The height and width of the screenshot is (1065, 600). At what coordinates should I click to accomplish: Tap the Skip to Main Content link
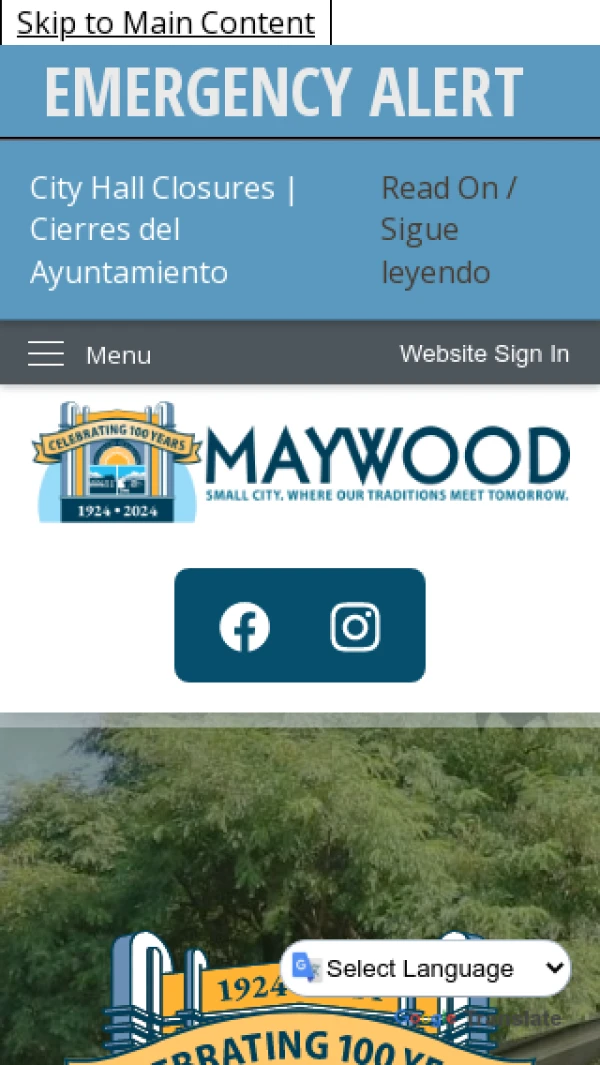pyautogui.click(x=166, y=22)
